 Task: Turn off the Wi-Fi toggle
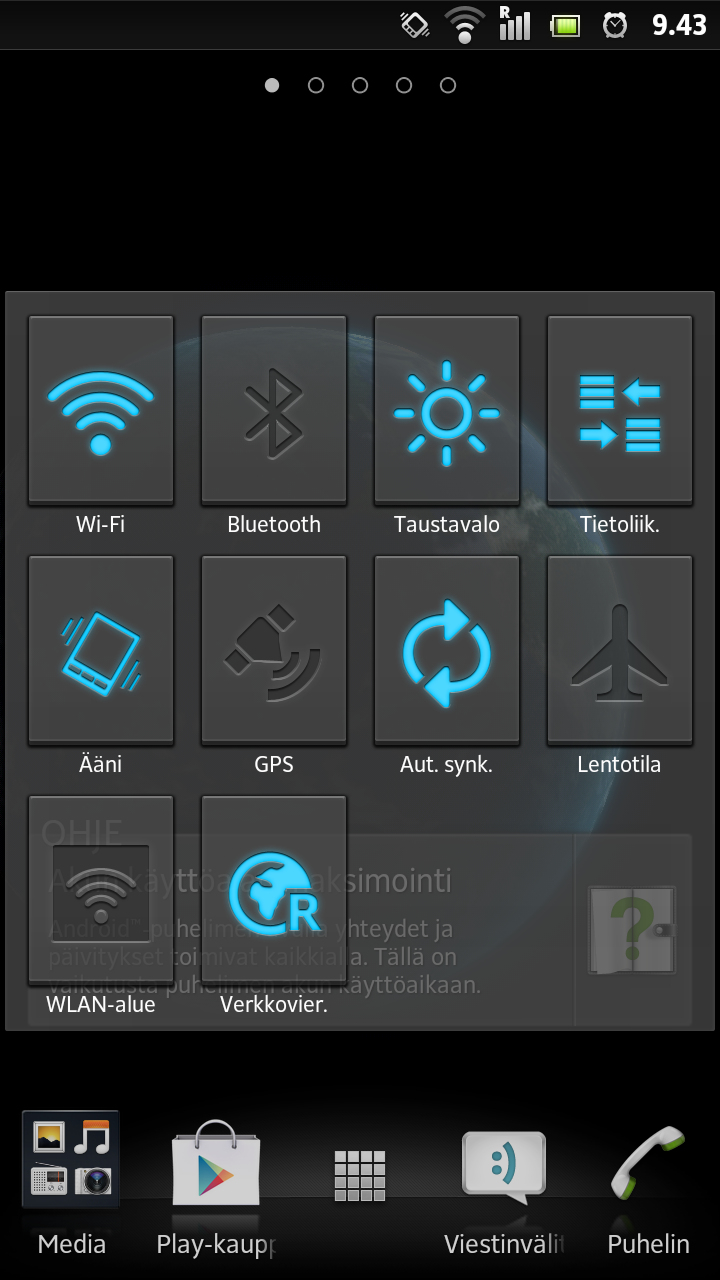tap(101, 410)
